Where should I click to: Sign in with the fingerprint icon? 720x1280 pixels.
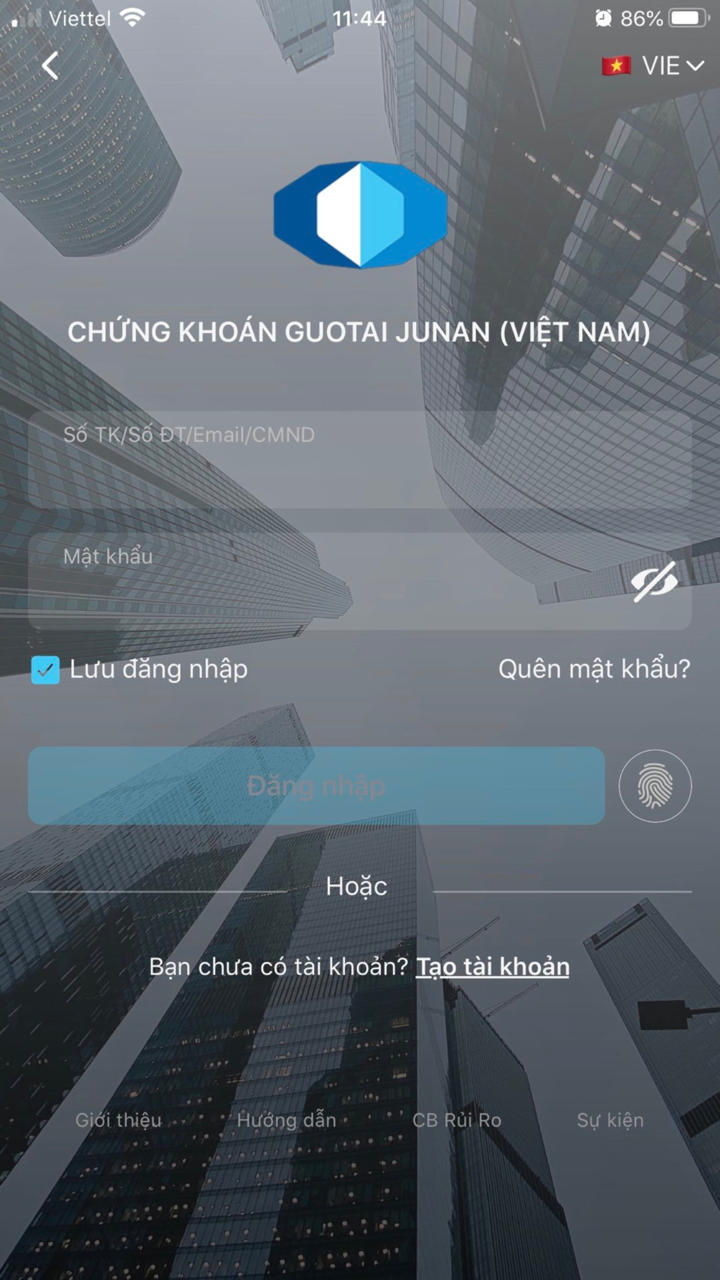pos(655,786)
